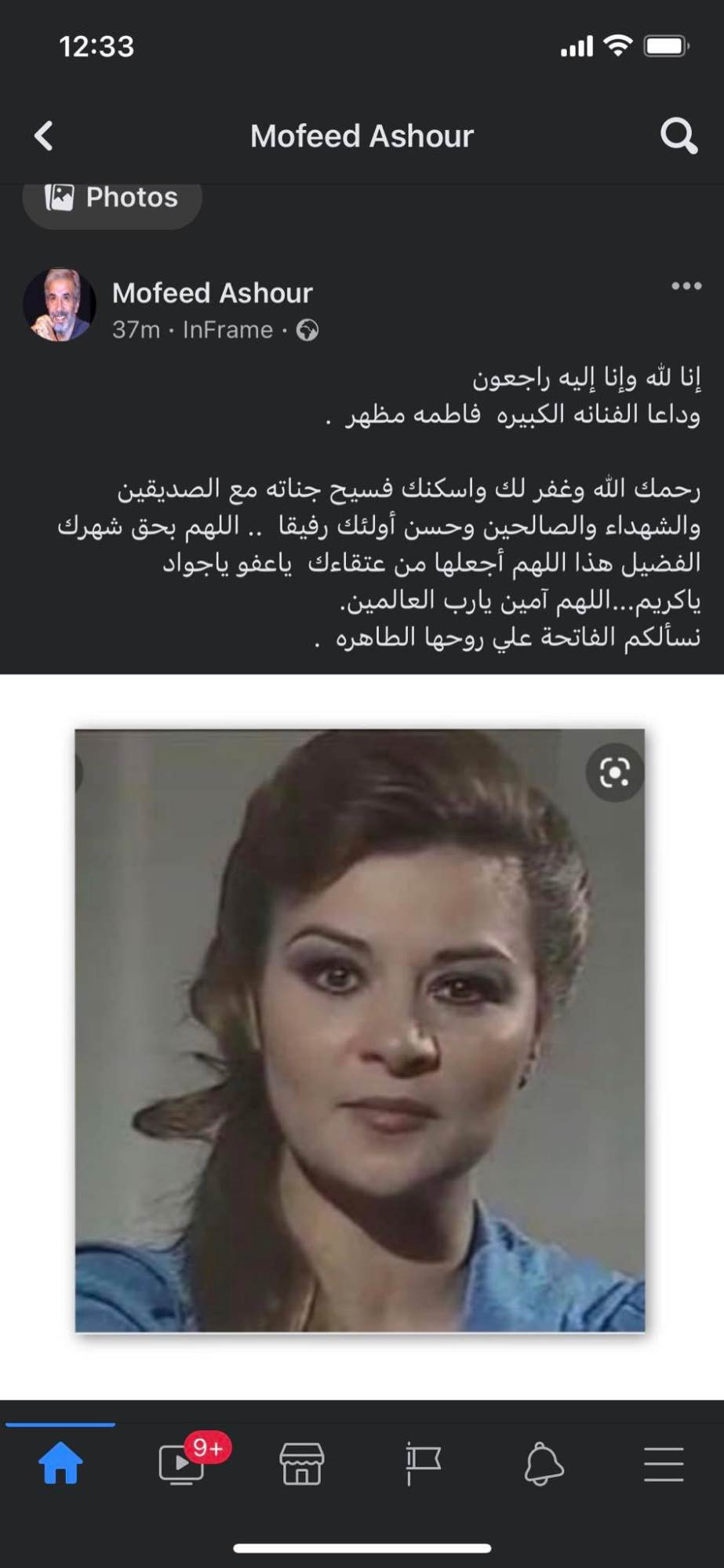Open the notifications bell tab
This screenshot has height=1568, width=724.
coord(544,1463)
